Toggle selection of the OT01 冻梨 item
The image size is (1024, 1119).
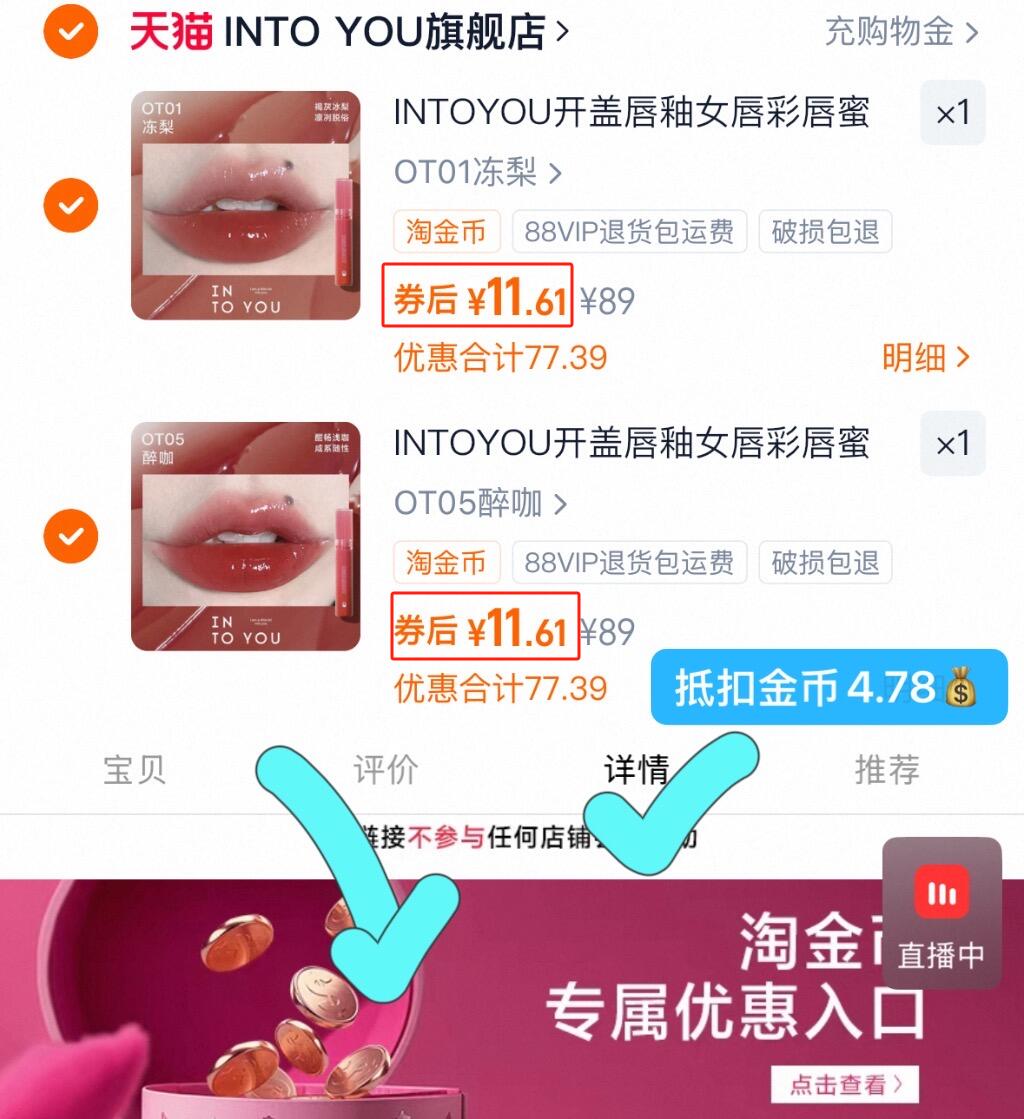tap(69, 205)
